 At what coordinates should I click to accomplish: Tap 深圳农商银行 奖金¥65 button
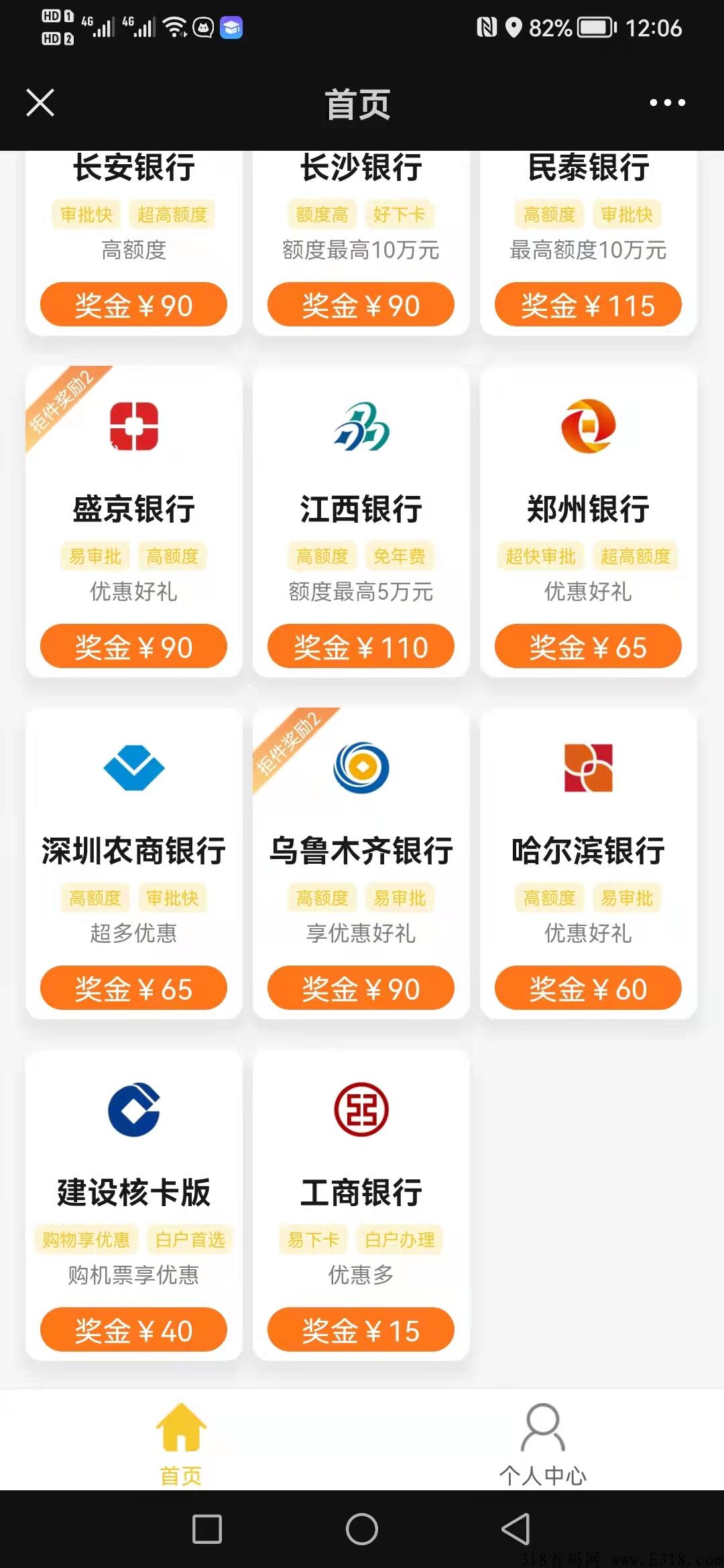133,988
